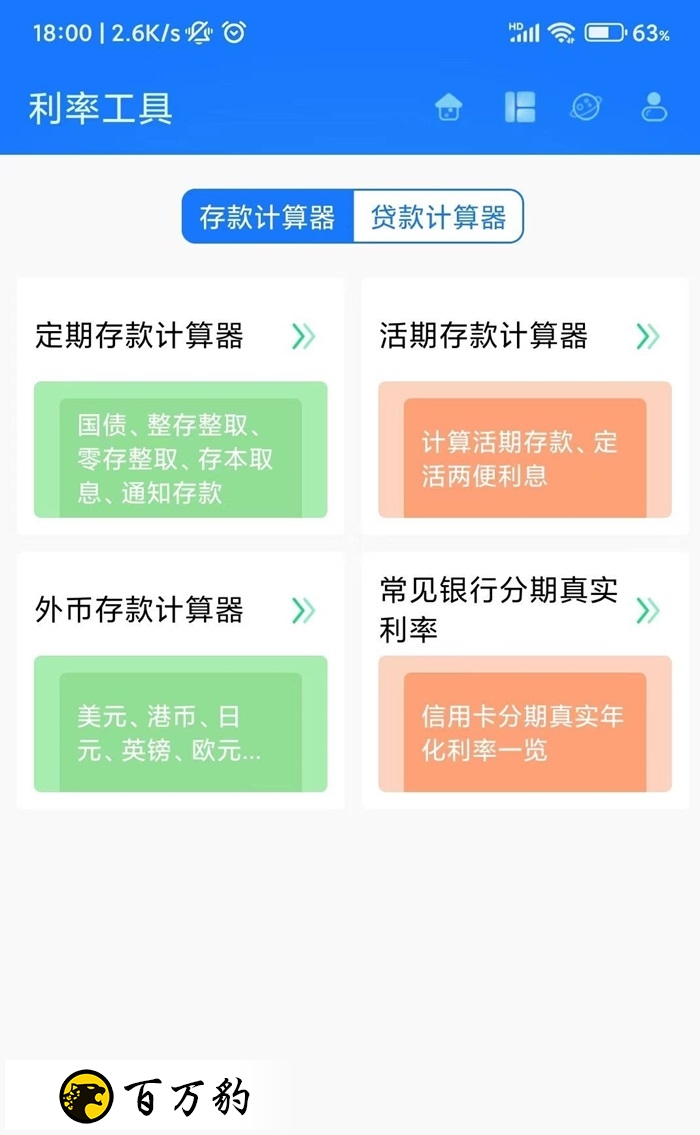
Task: Launch the 外币存款计算器 card
Action: (x=180, y=680)
